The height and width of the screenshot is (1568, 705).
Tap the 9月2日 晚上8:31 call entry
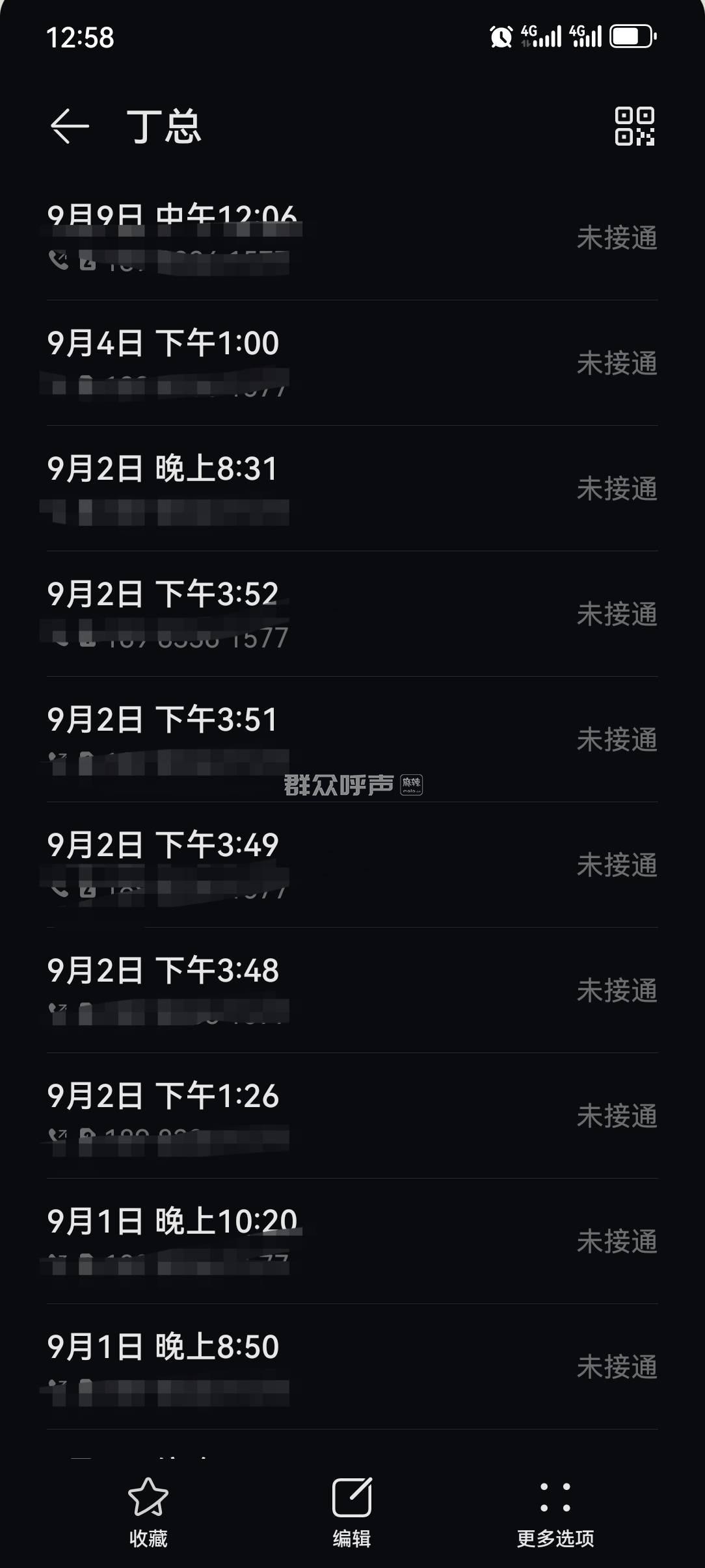pyautogui.click(x=351, y=488)
